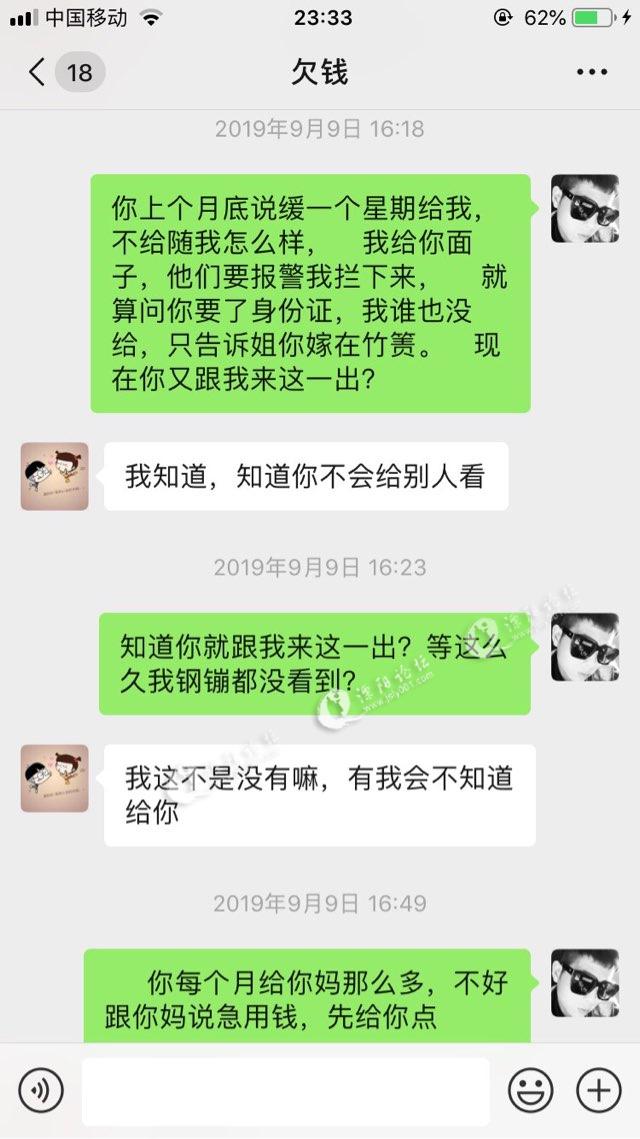Tap avatar beside 你每个月给你妈那么多 message
This screenshot has width=640, height=1139.
pyautogui.click(x=585, y=983)
